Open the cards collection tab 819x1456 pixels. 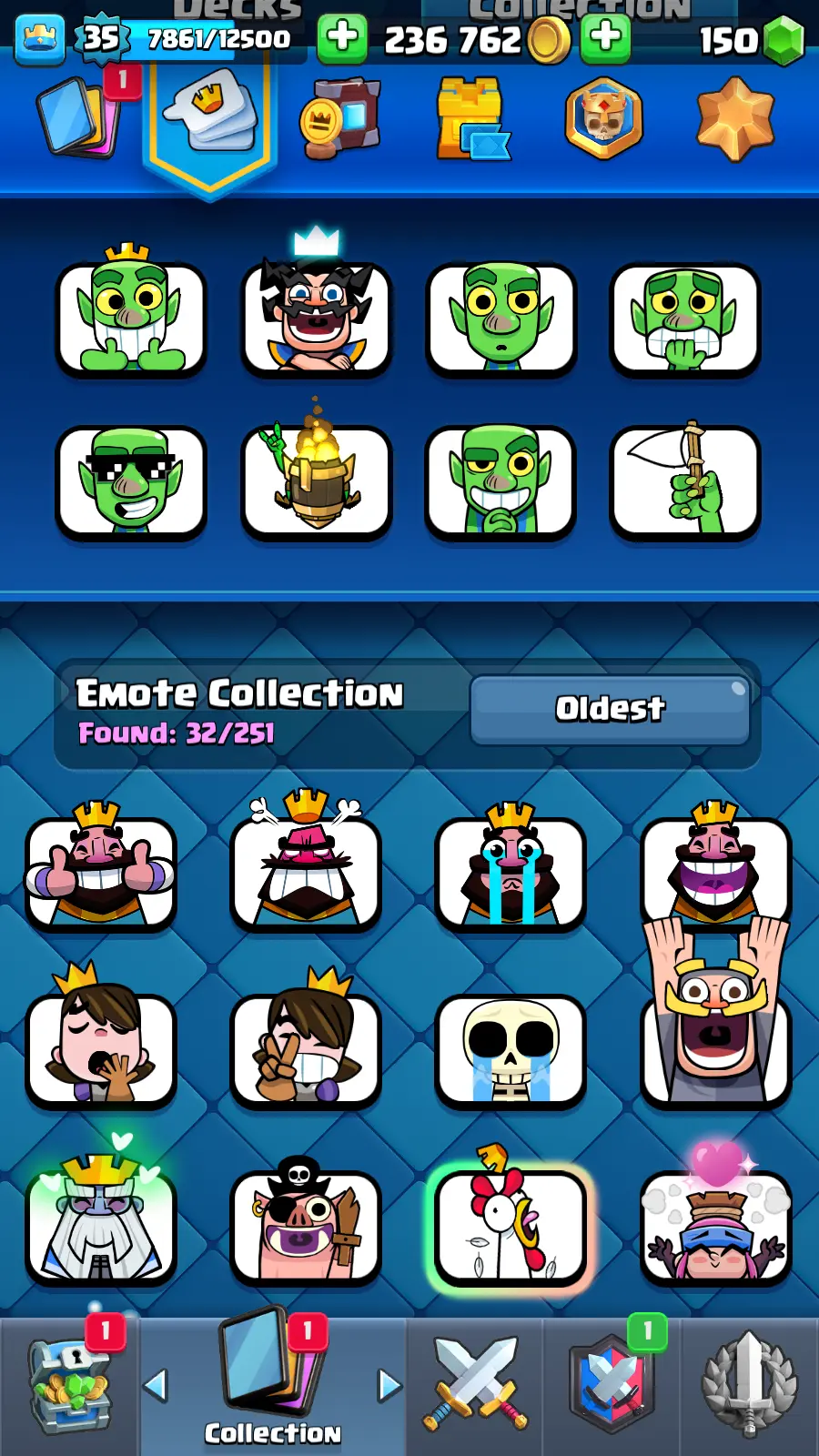tap(80, 116)
